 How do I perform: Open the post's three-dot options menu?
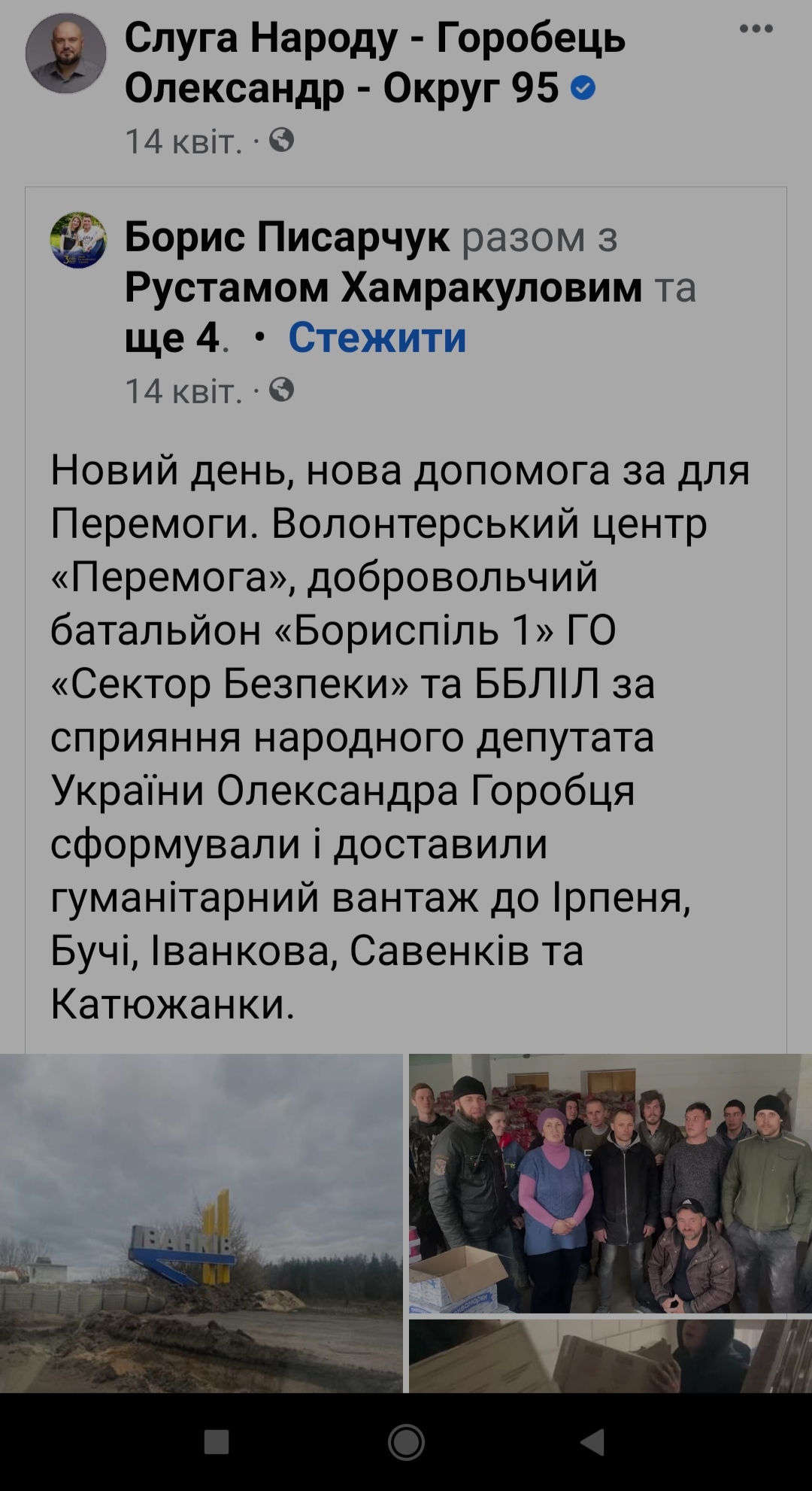click(x=756, y=29)
